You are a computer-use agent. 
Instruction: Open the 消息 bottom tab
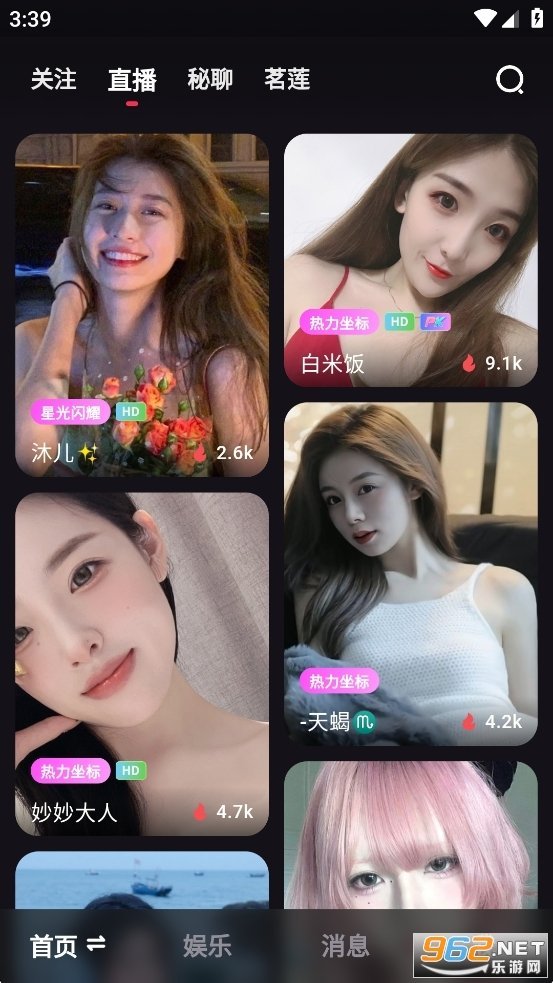pyautogui.click(x=345, y=946)
